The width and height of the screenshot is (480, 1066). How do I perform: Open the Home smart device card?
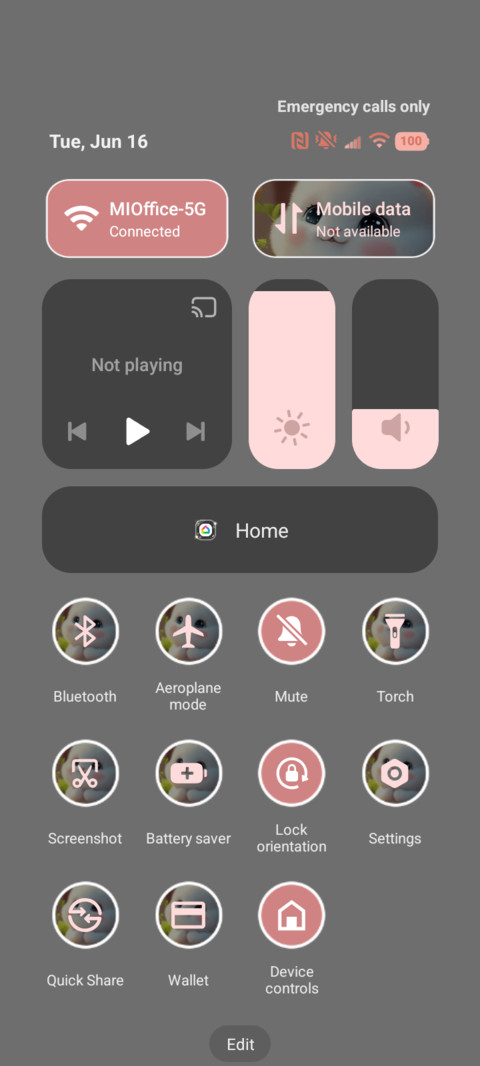tap(240, 530)
